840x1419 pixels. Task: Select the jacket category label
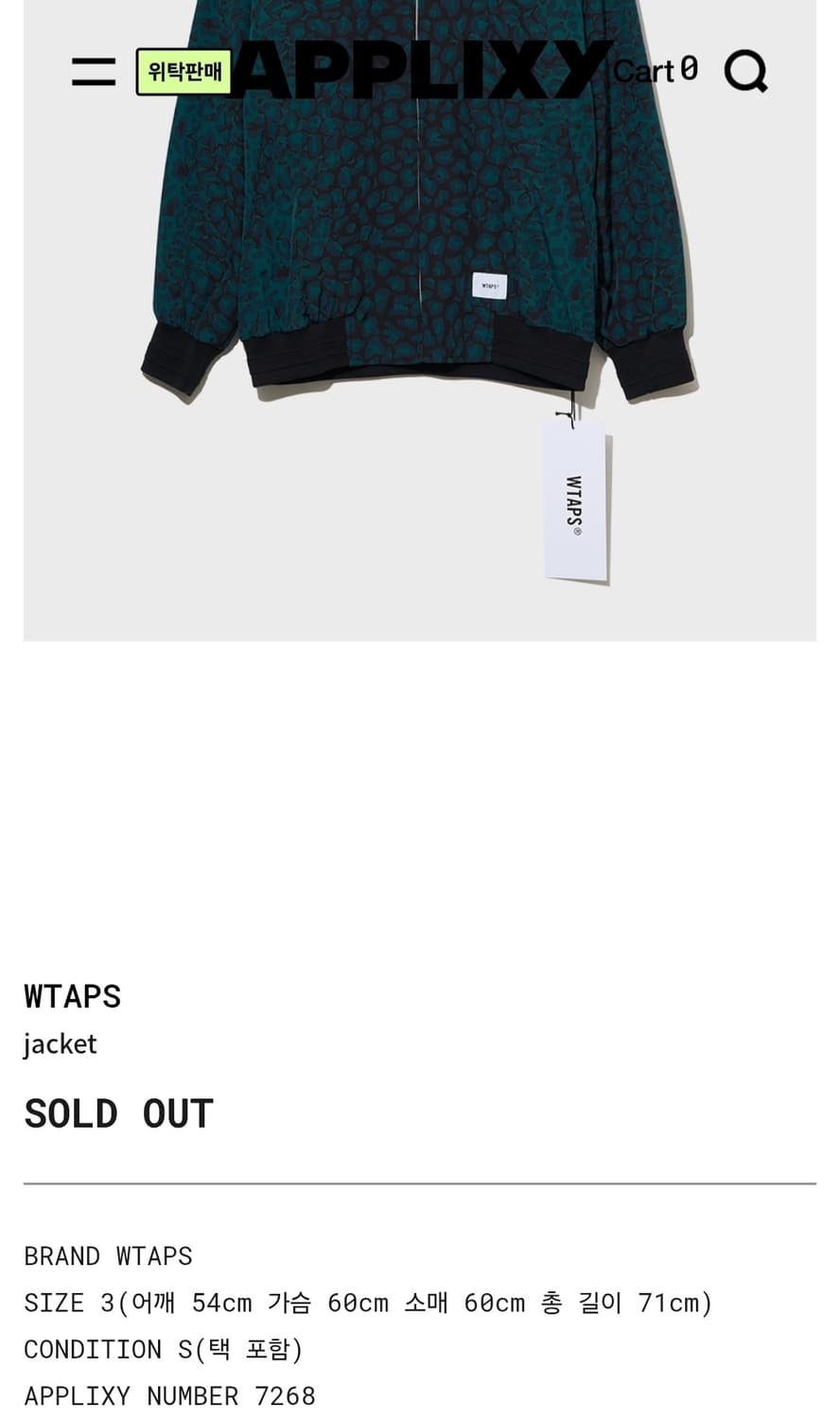click(60, 1042)
